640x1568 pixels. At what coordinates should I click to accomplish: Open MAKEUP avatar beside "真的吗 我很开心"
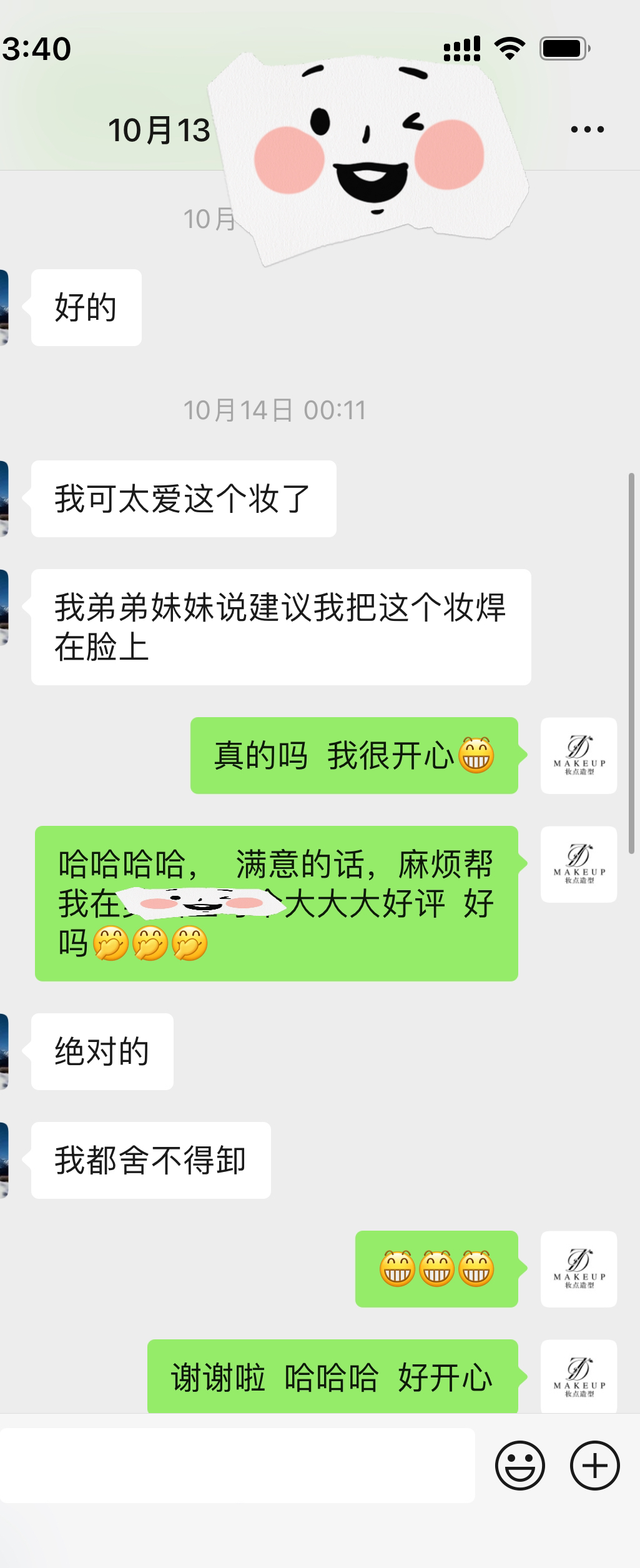578,756
